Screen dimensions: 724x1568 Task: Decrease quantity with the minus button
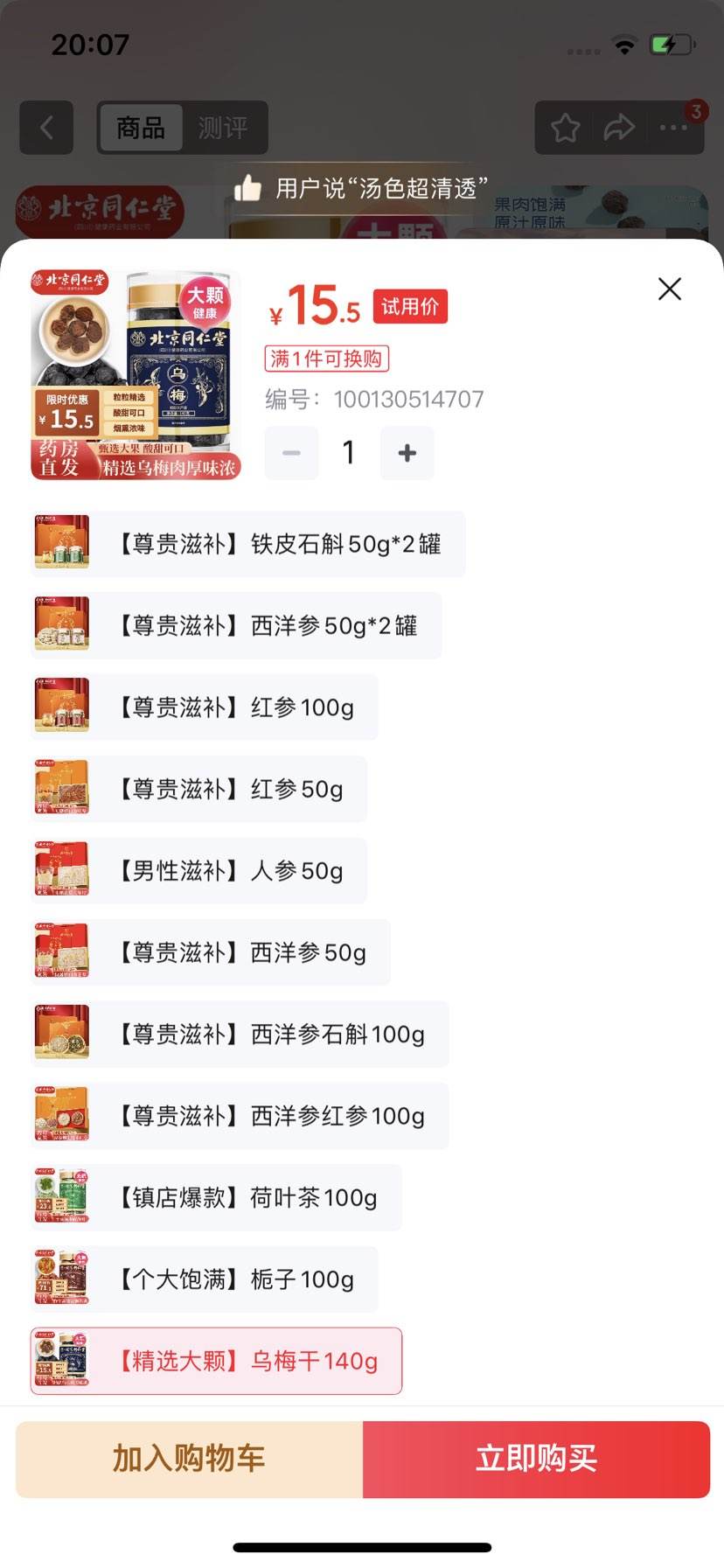pos(291,453)
